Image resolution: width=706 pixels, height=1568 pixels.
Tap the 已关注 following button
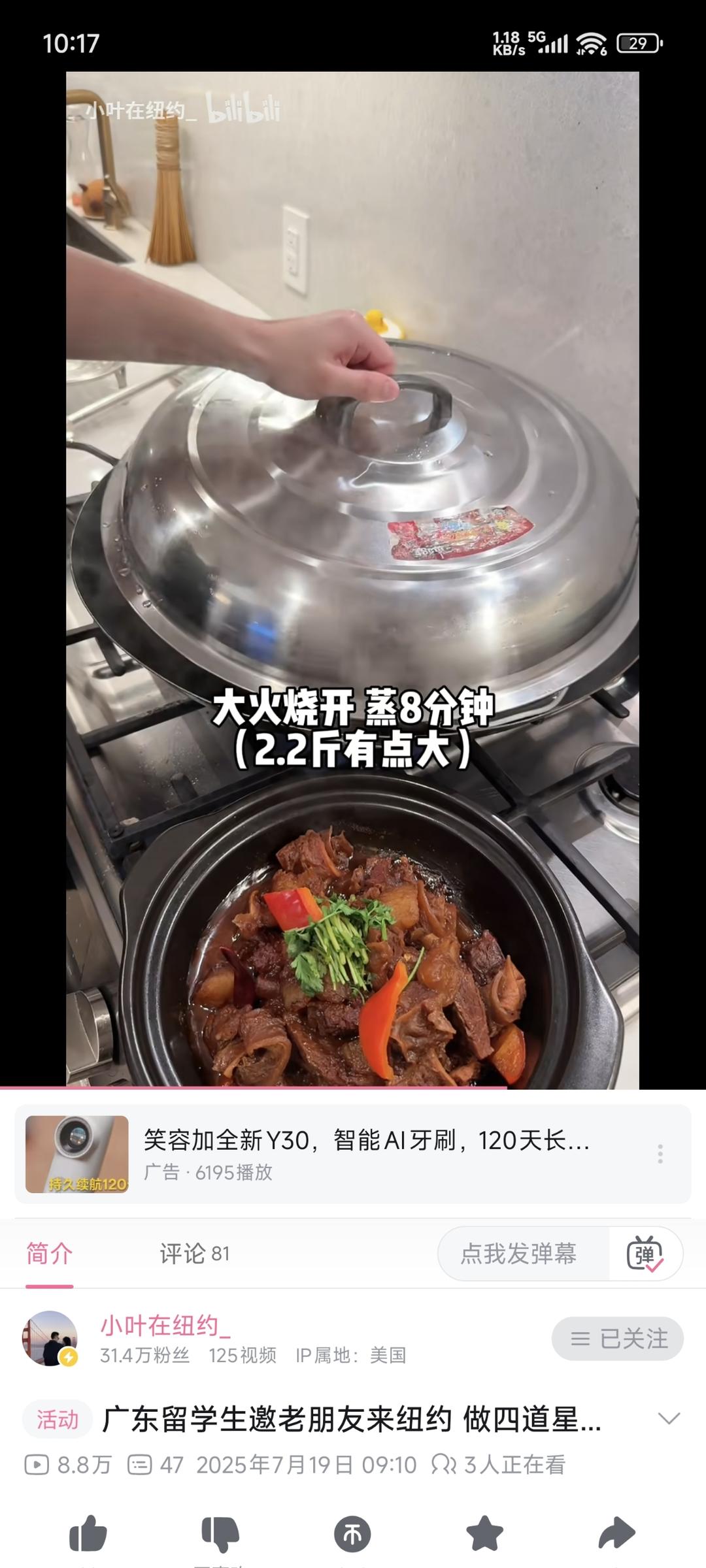tap(618, 1339)
